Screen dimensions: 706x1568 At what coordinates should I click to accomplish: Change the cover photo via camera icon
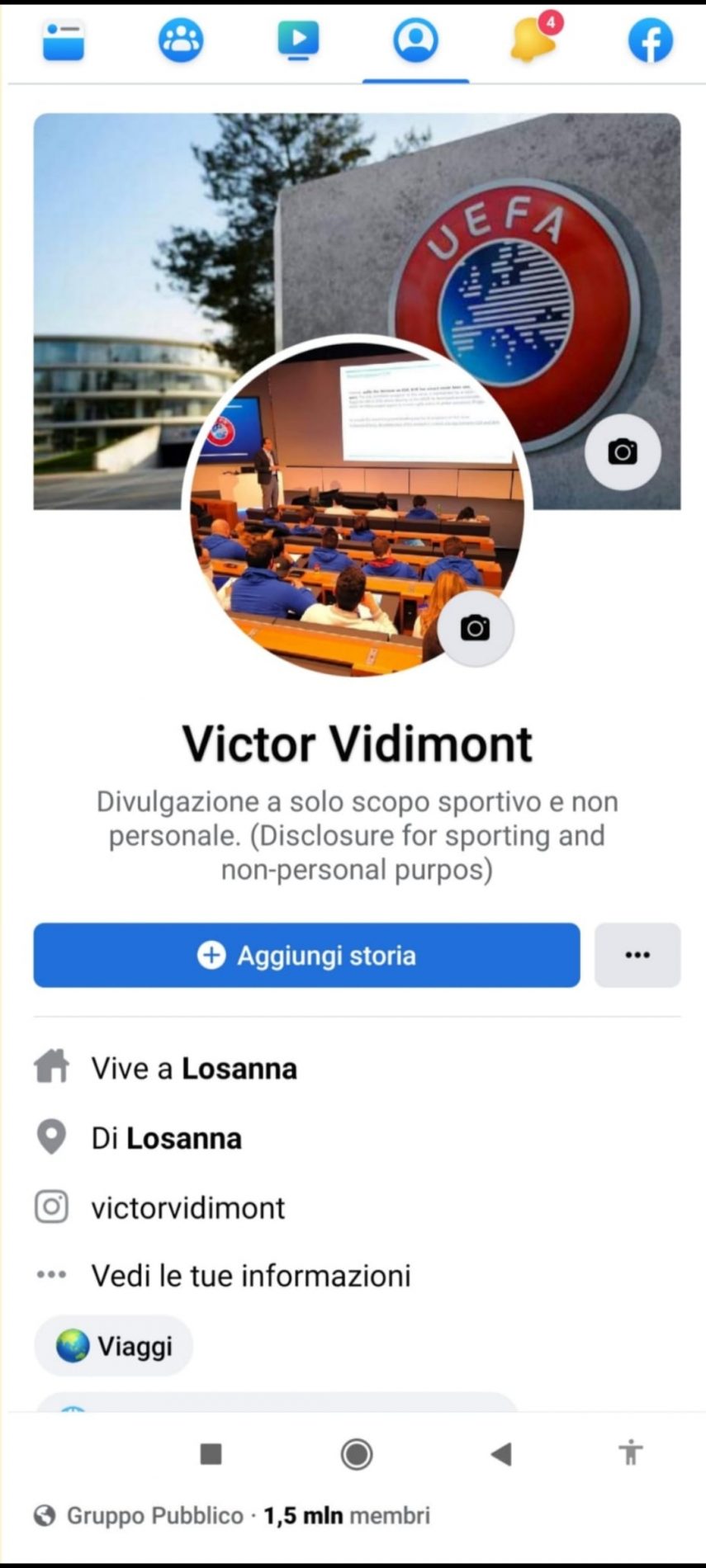point(623,452)
